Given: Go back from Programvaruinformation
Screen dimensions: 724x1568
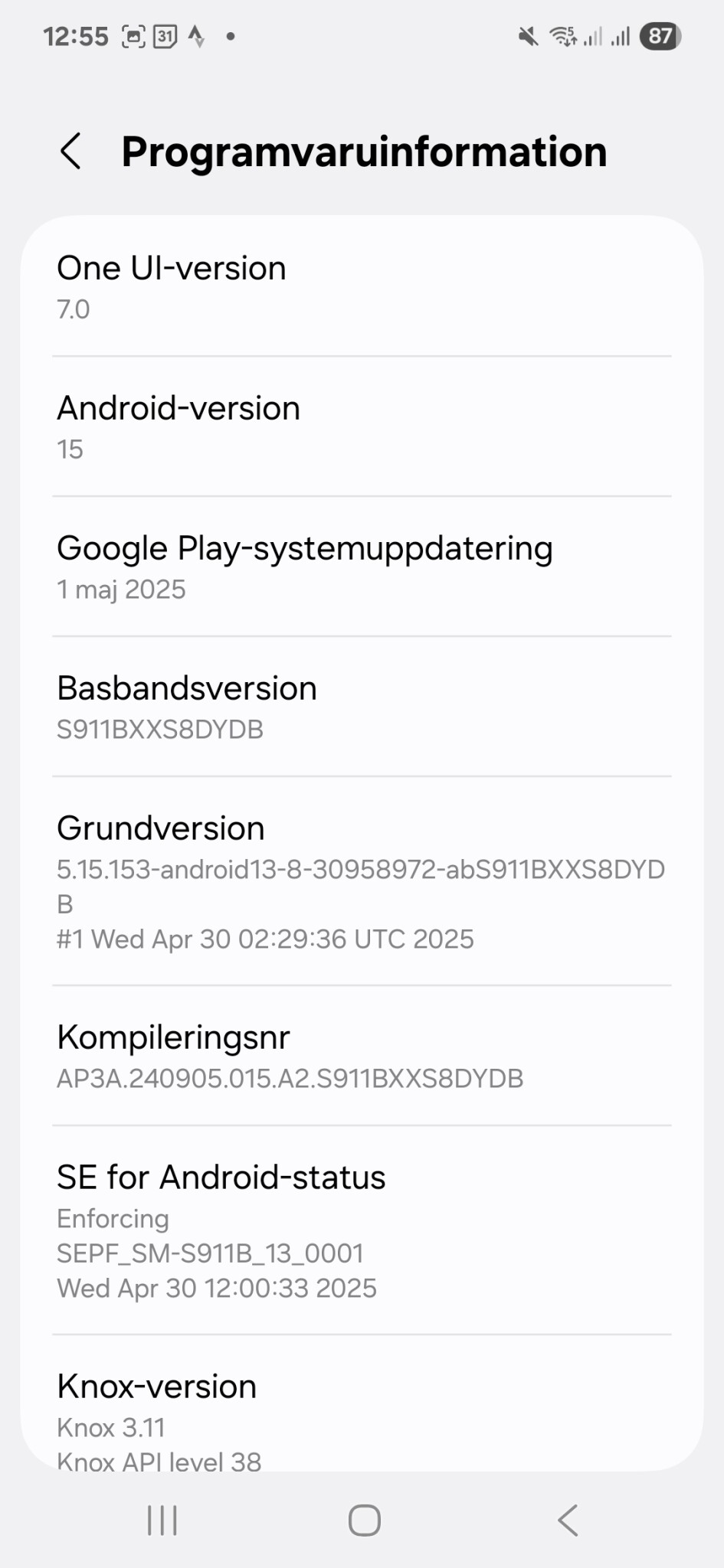Looking at the screenshot, I should click(71, 151).
